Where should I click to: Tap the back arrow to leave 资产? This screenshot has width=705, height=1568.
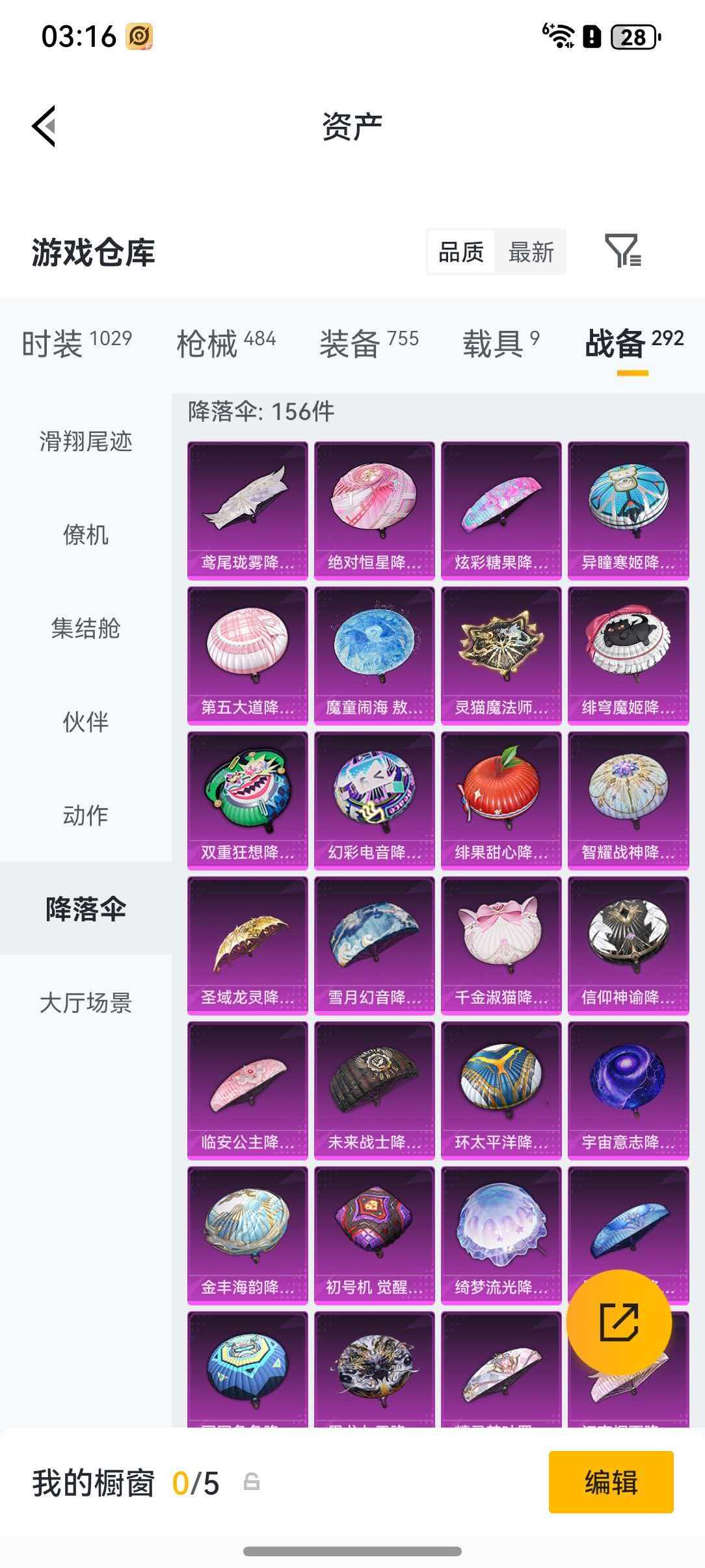point(45,127)
